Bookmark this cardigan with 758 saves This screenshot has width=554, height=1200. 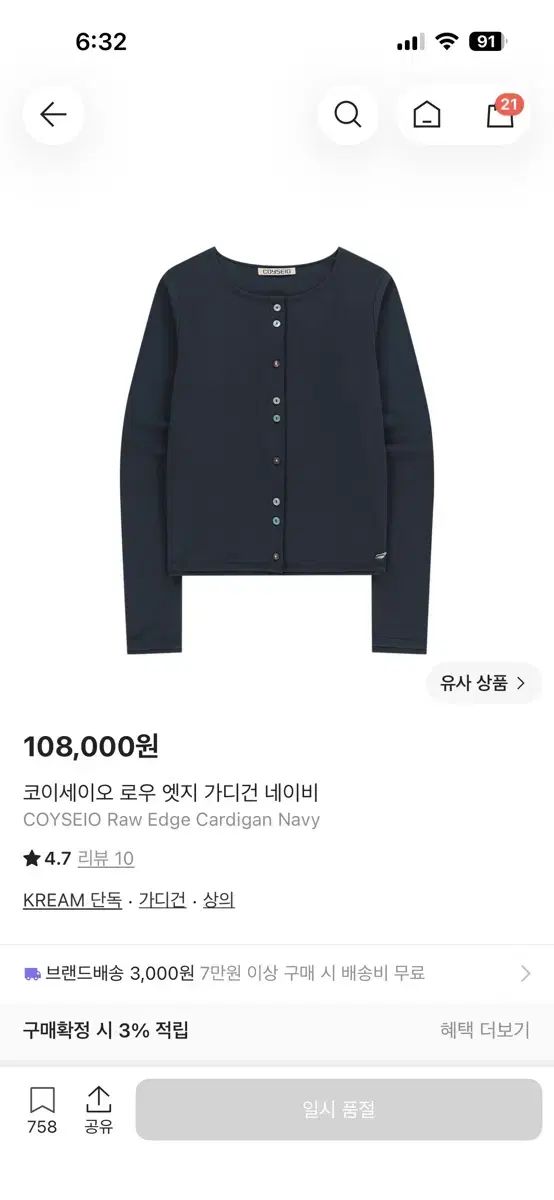pos(42,1110)
